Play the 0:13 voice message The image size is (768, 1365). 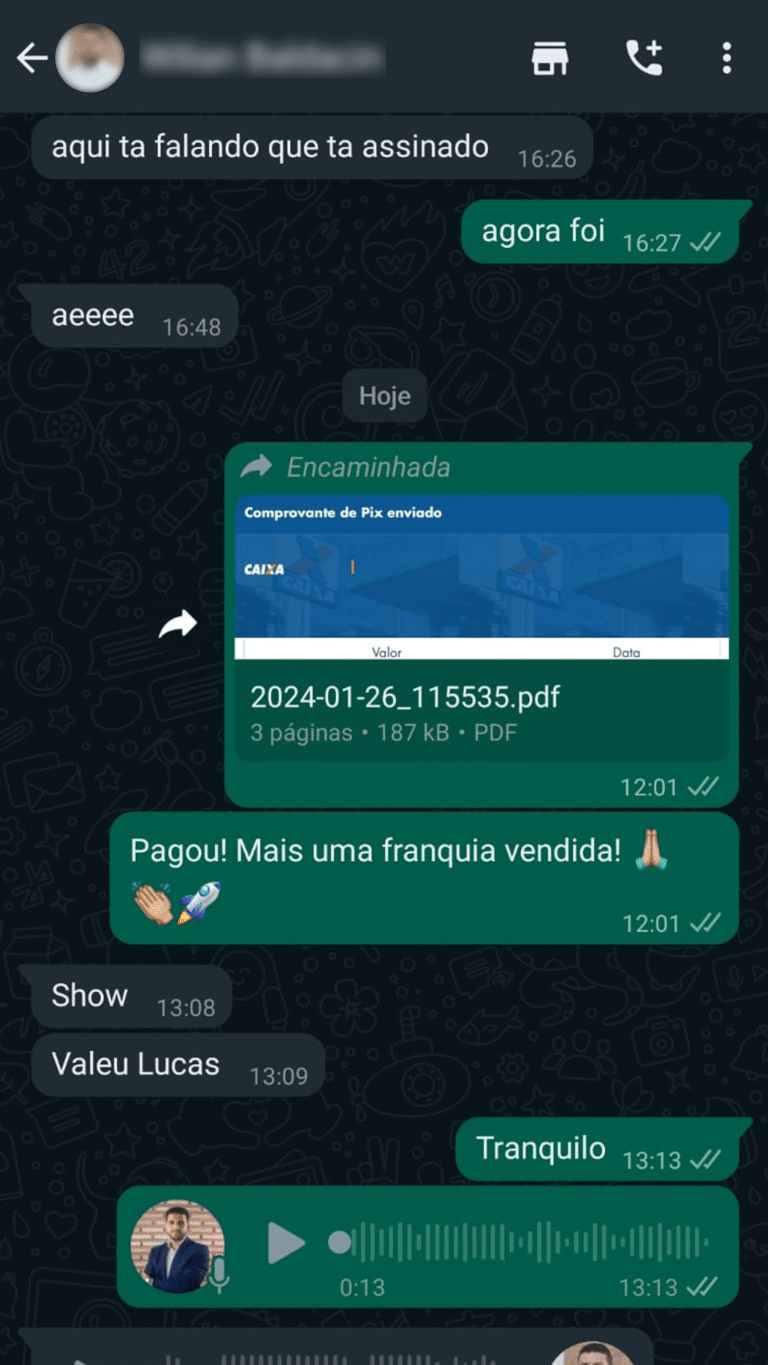coord(286,1243)
